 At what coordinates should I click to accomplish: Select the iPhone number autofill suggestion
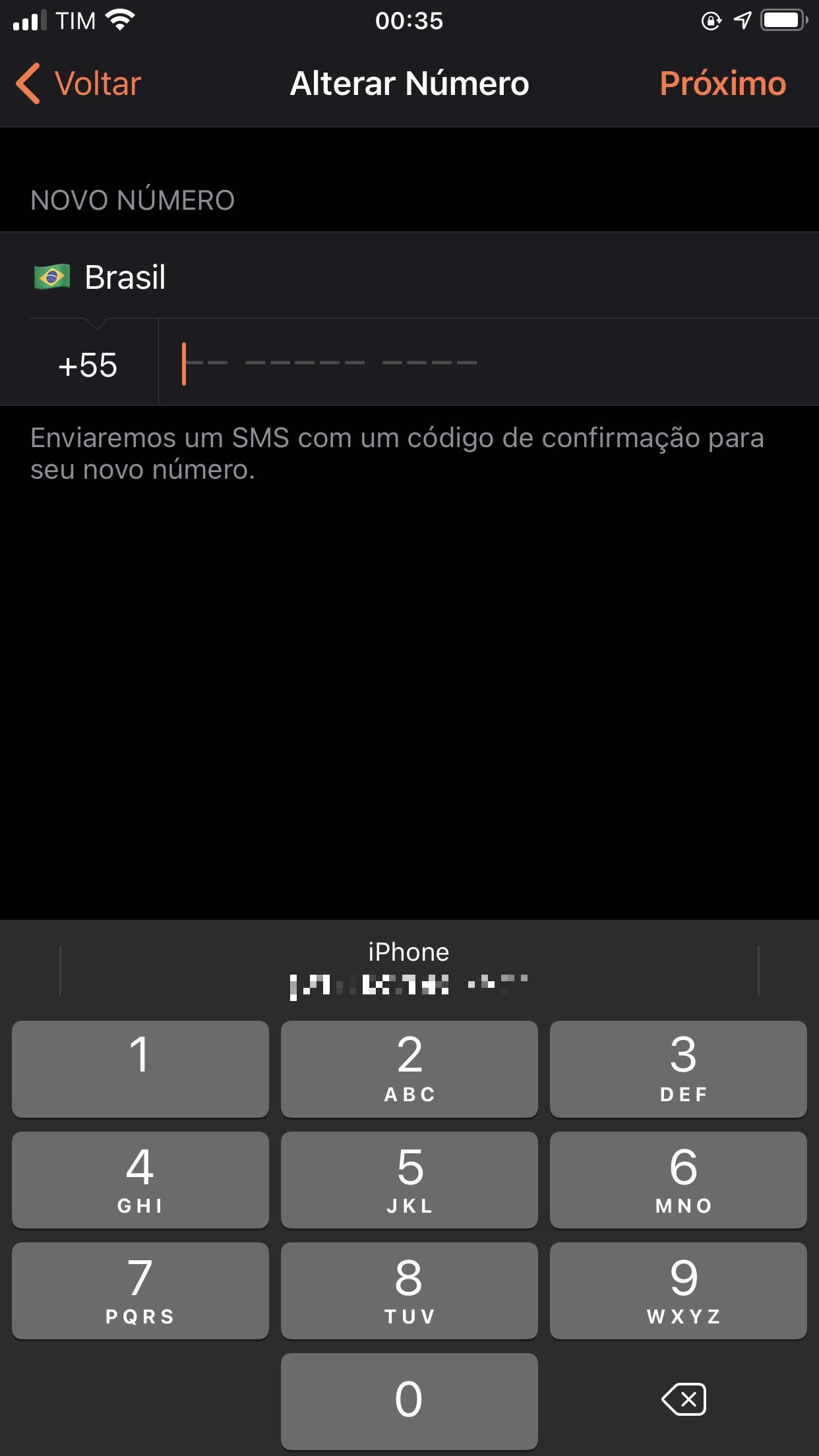(409, 969)
